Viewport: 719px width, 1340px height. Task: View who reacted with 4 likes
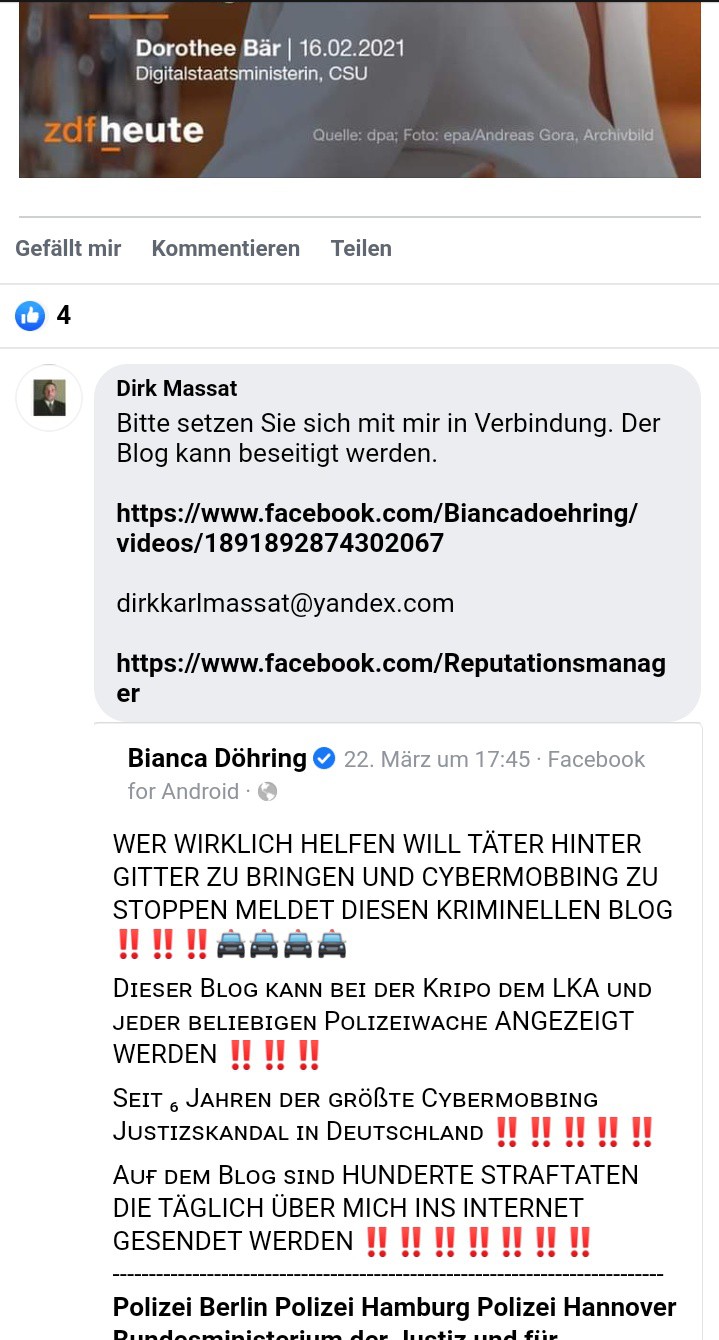click(44, 316)
